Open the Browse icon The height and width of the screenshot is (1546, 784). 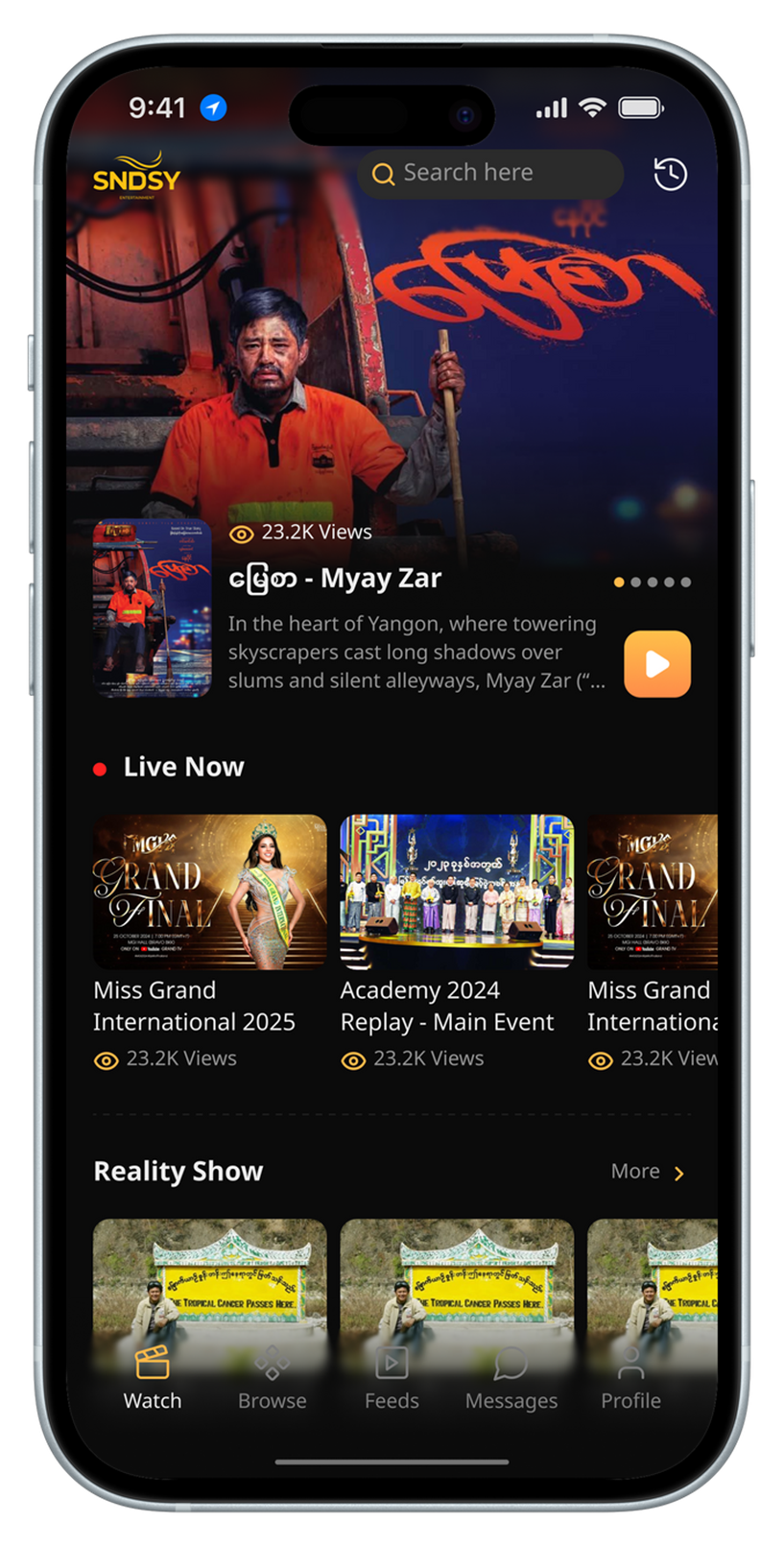[272, 1363]
